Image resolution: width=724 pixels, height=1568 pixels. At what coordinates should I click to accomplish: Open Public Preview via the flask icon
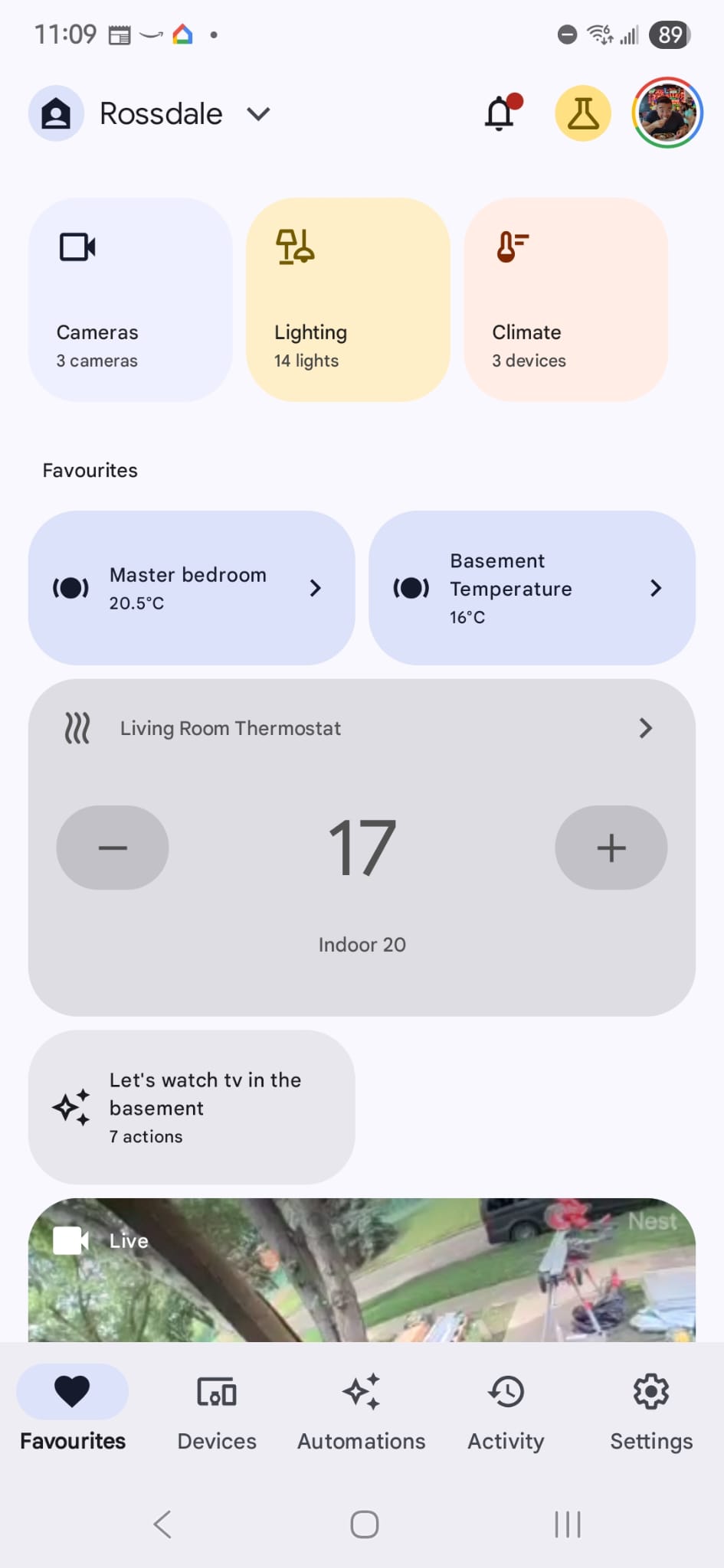(x=582, y=113)
